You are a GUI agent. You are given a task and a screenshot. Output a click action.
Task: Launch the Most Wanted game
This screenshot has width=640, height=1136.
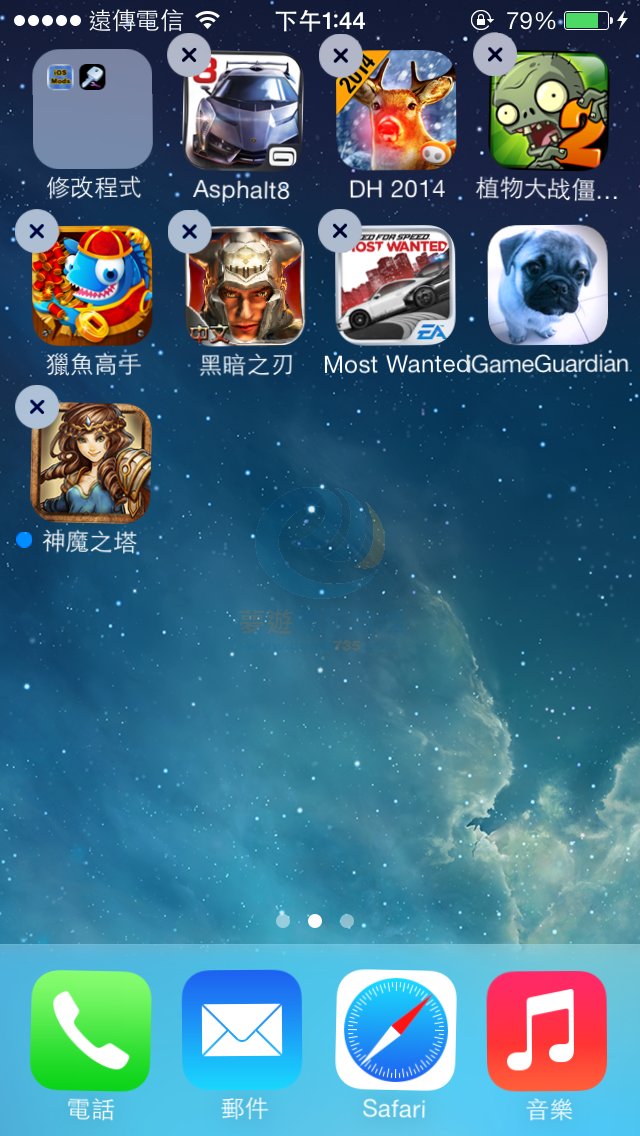point(396,286)
